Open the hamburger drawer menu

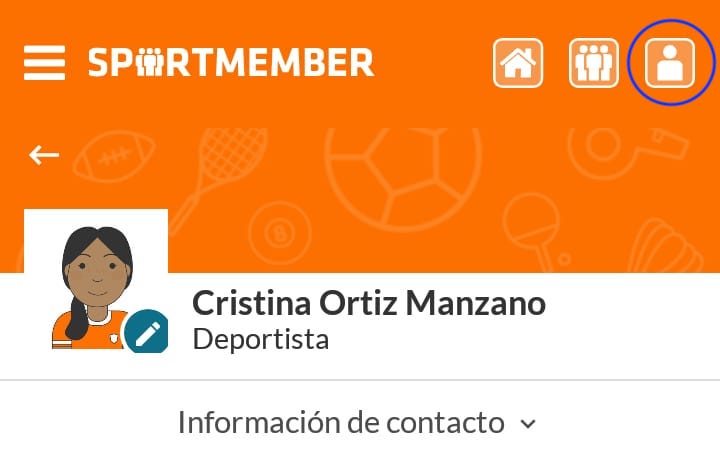(x=44, y=63)
